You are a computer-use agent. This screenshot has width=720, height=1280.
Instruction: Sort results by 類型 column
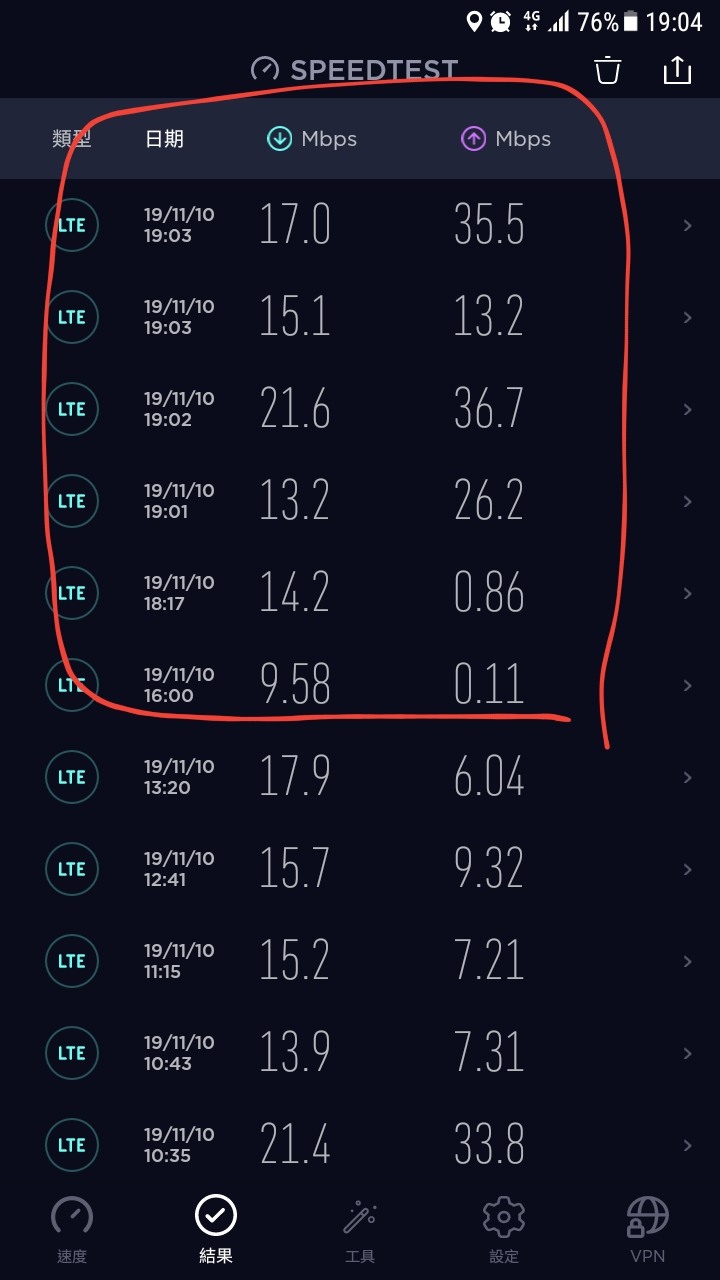coord(72,139)
